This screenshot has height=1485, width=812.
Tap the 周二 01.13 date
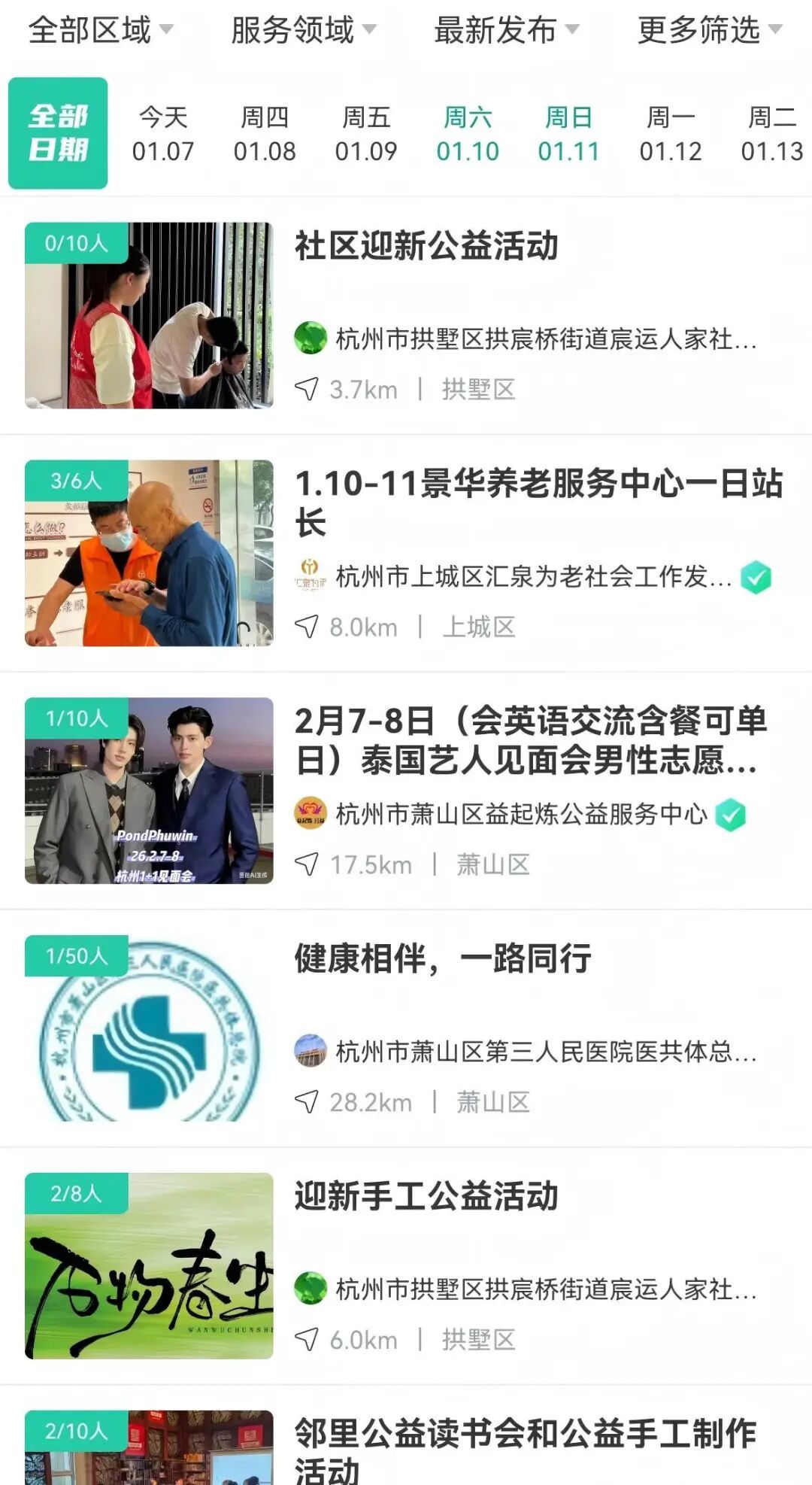tap(772, 134)
